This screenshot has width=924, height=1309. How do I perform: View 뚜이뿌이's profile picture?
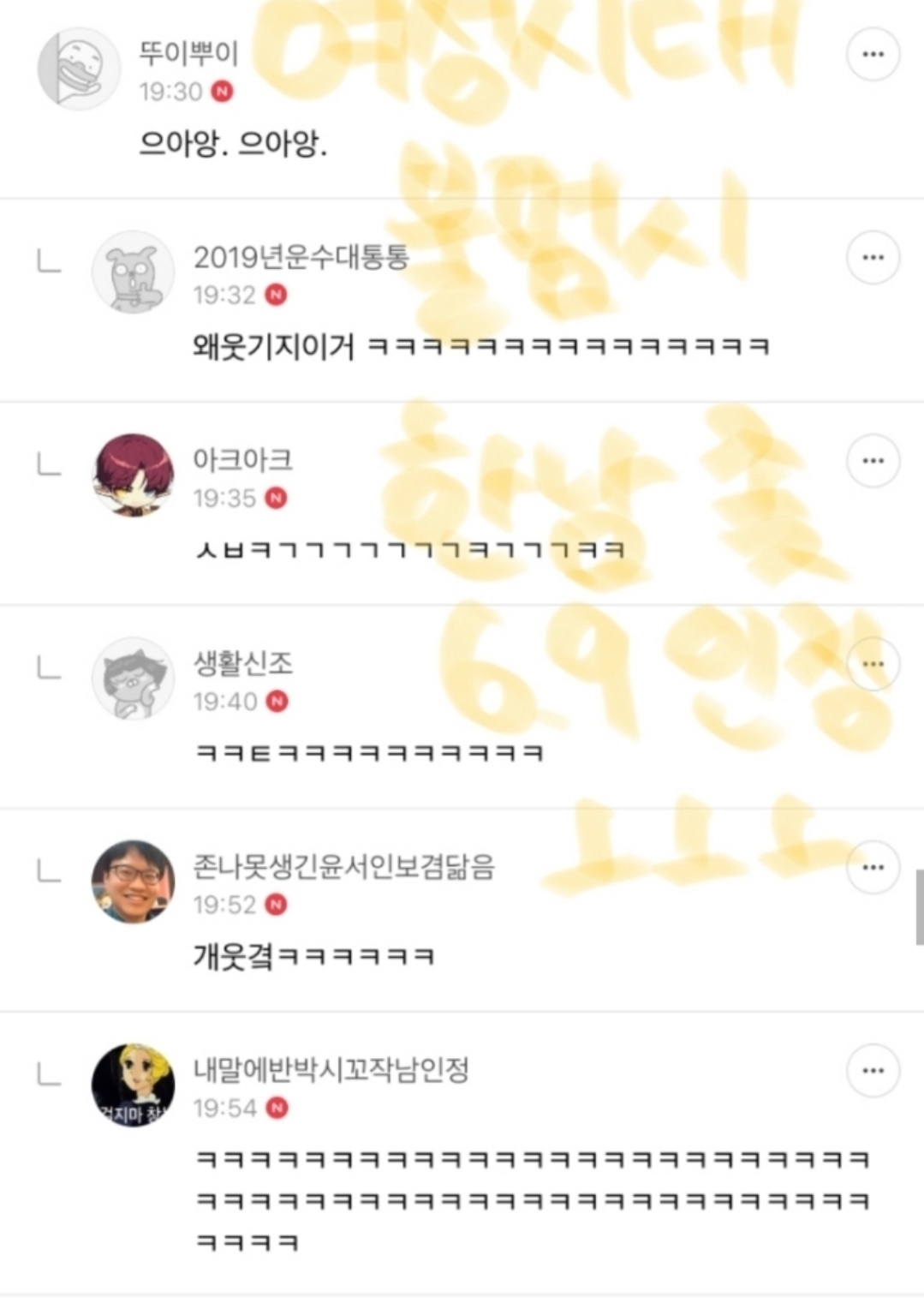pos(79,69)
